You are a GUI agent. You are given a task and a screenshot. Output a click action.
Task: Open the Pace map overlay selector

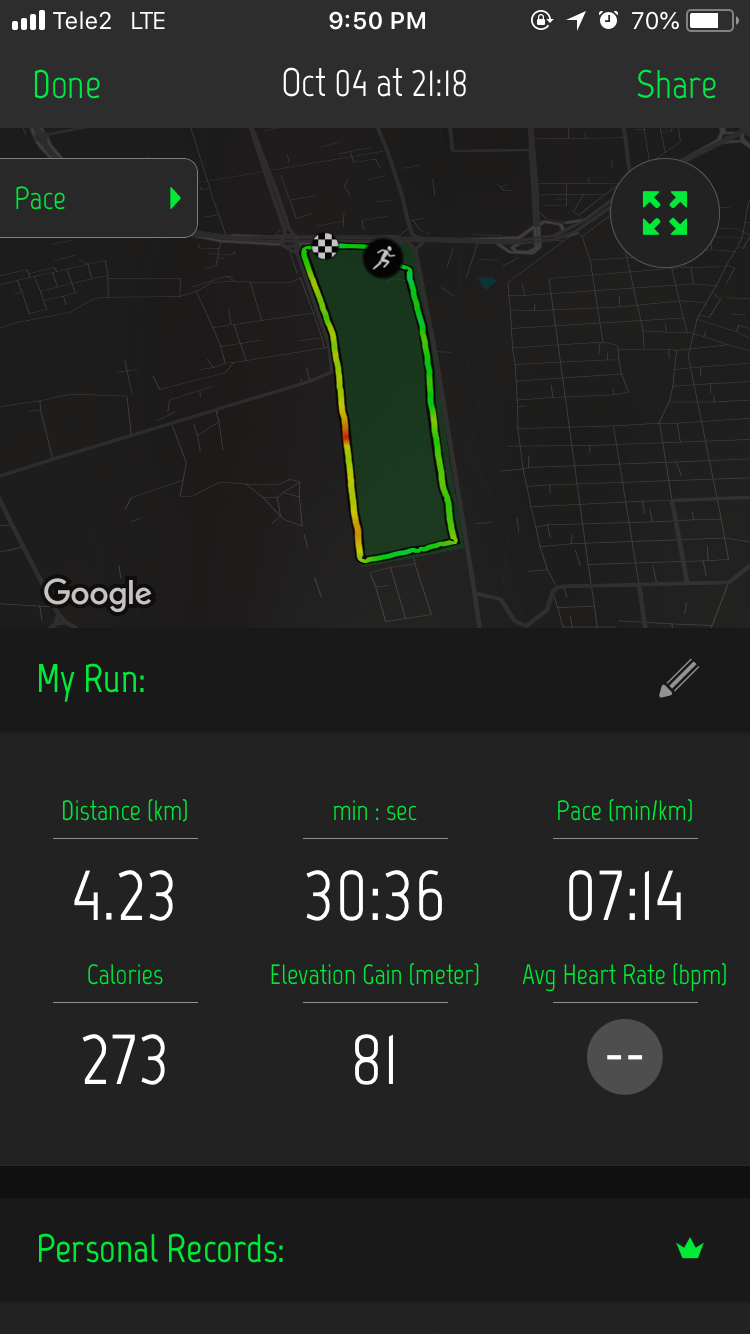[98, 198]
